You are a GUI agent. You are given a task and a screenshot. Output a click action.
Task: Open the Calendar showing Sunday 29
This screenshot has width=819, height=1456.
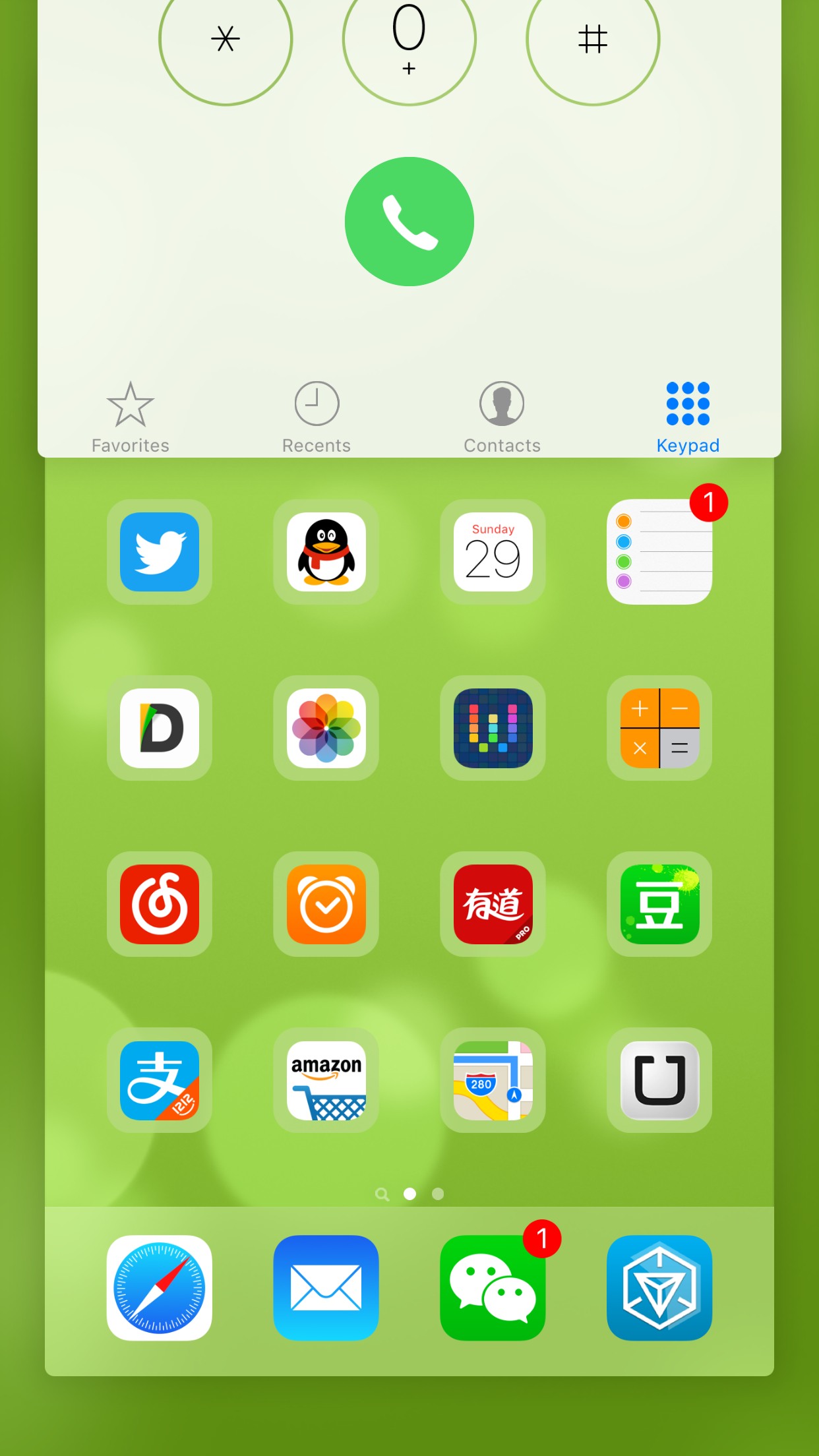click(x=493, y=552)
